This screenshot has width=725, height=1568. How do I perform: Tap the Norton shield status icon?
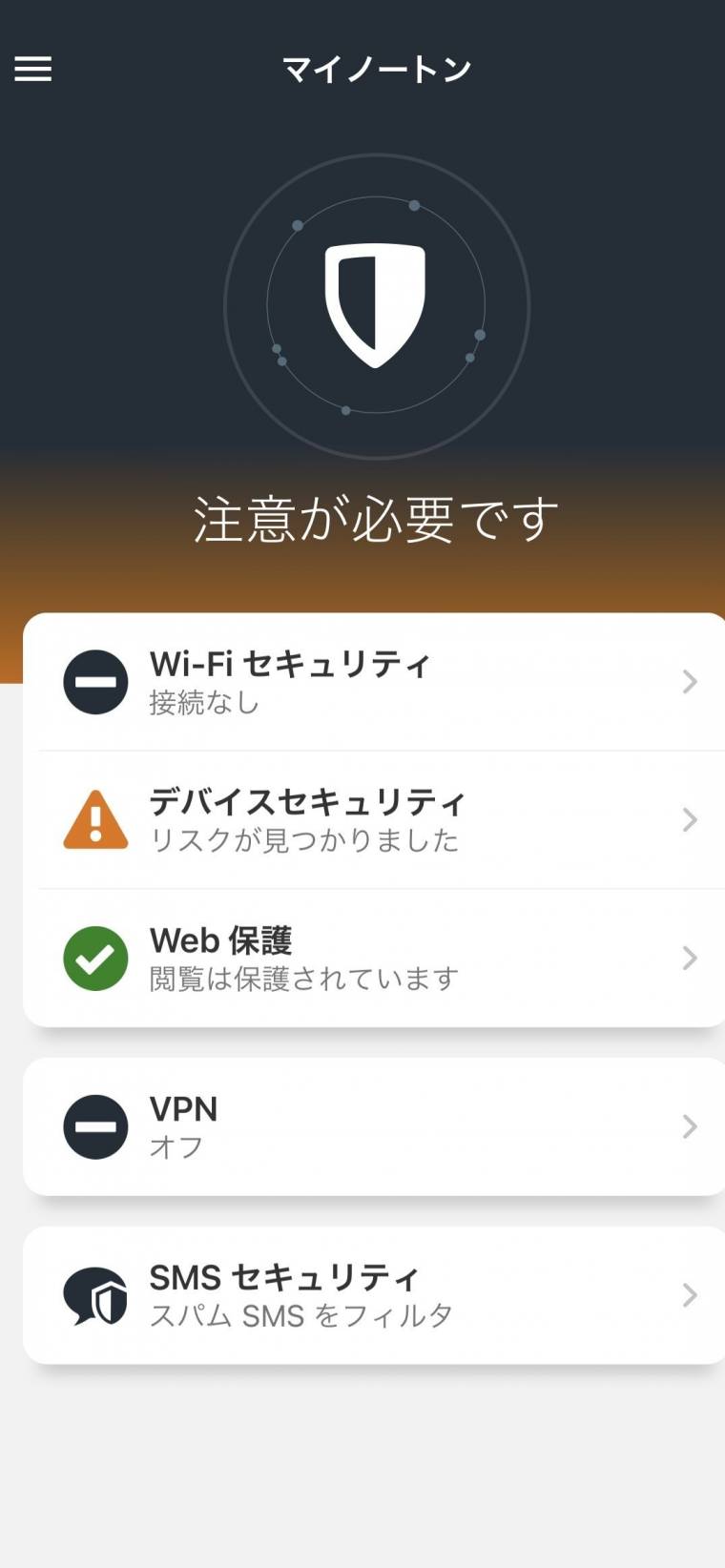(376, 303)
